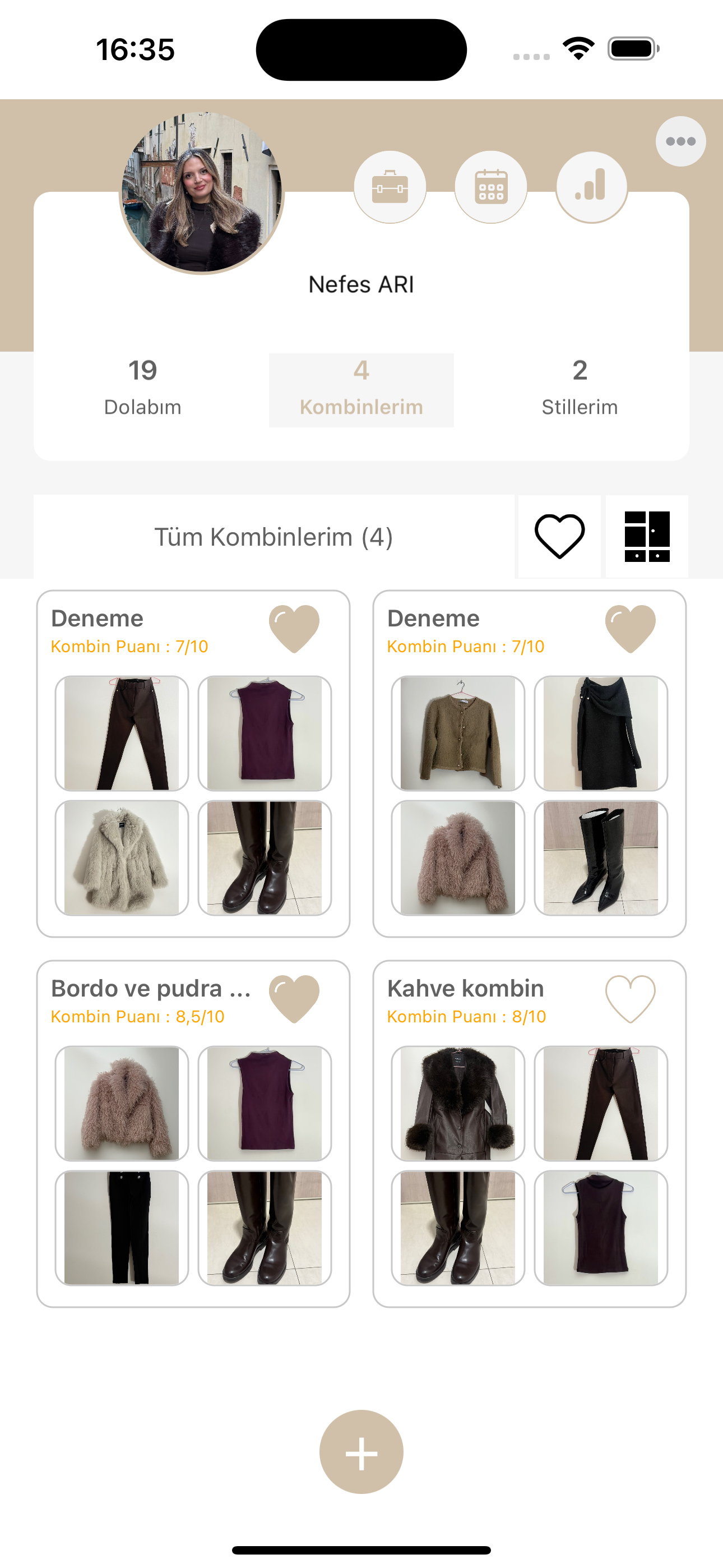
Task: Open the calendar planner icon
Action: tap(490, 187)
